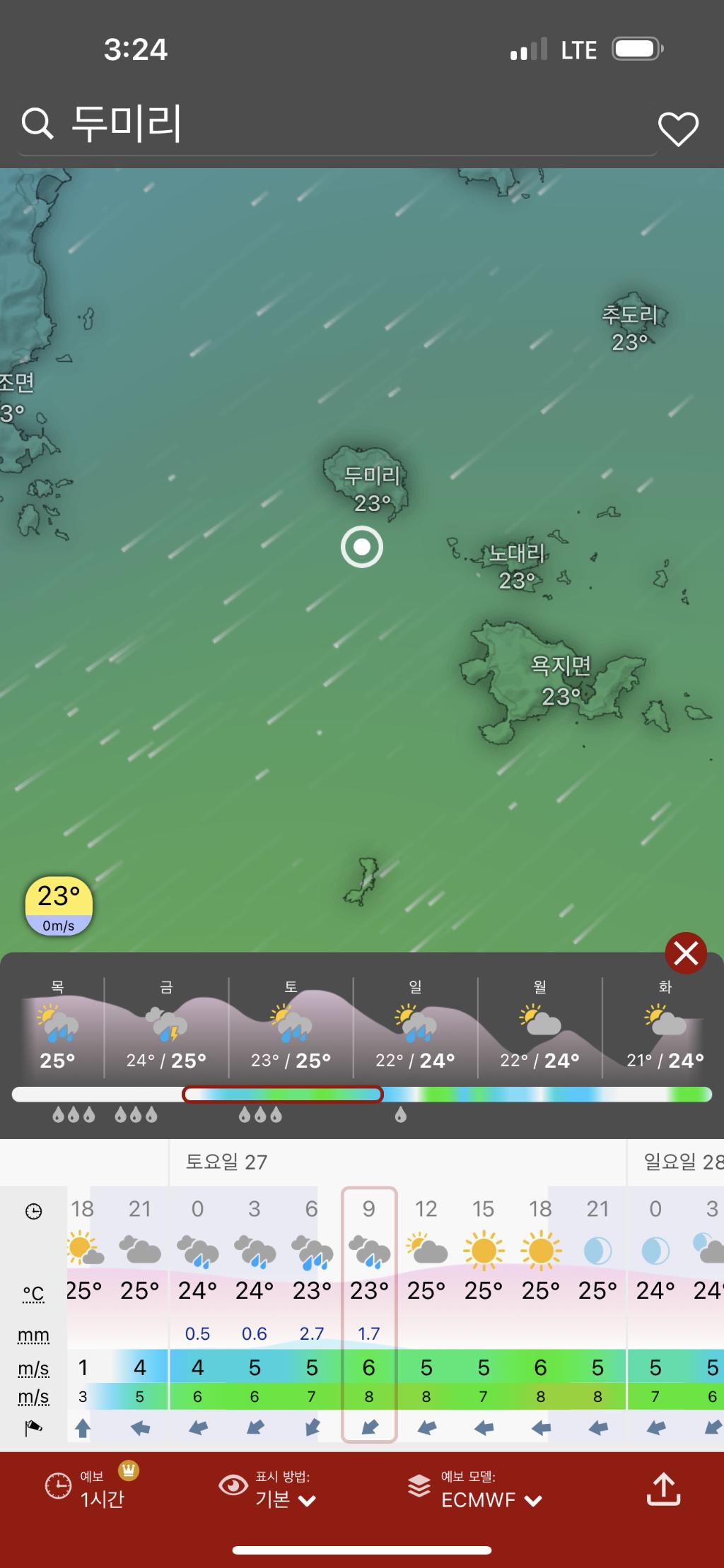Select the 토 (Saturday) forecast day
724x1568 pixels.
point(291,1028)
